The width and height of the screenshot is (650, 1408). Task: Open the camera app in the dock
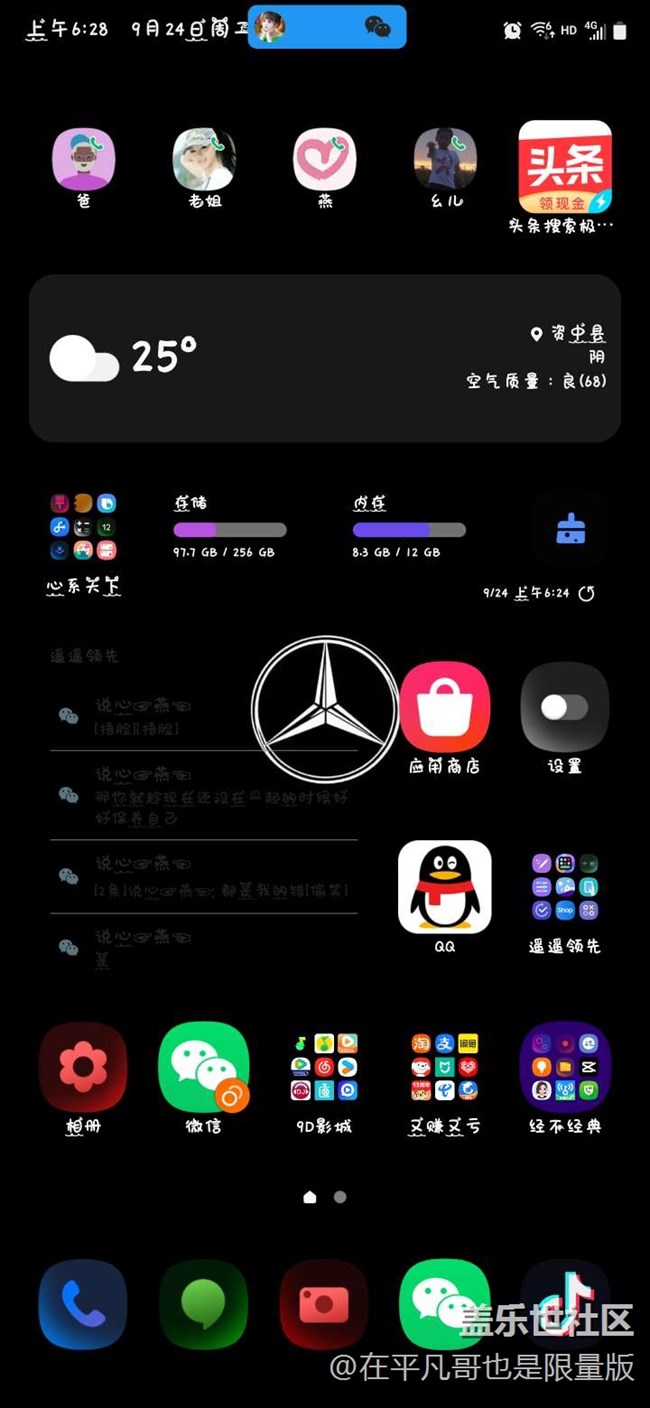click(324, 1303)
